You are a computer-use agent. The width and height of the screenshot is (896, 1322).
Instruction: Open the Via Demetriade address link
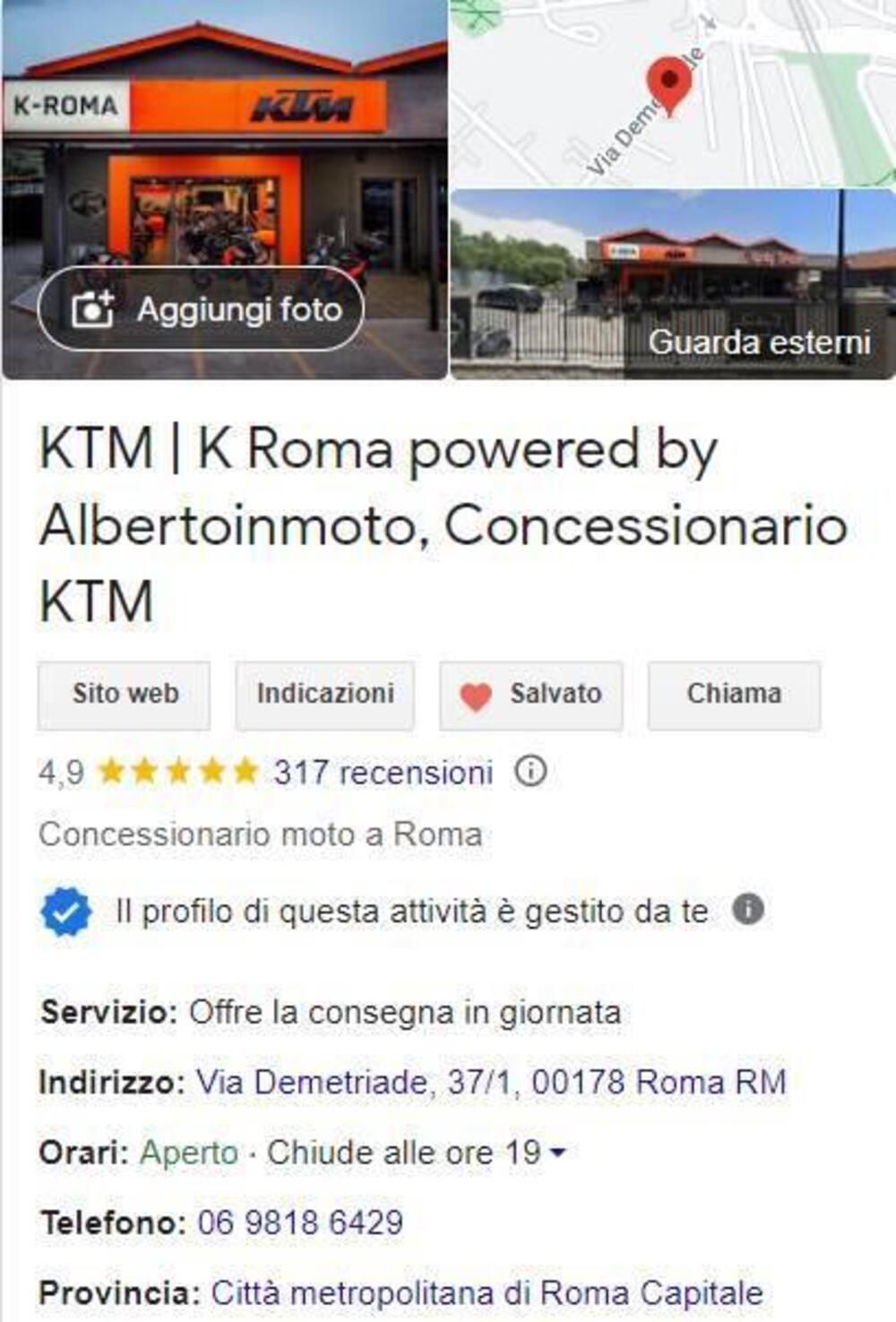click(491, 1082)
